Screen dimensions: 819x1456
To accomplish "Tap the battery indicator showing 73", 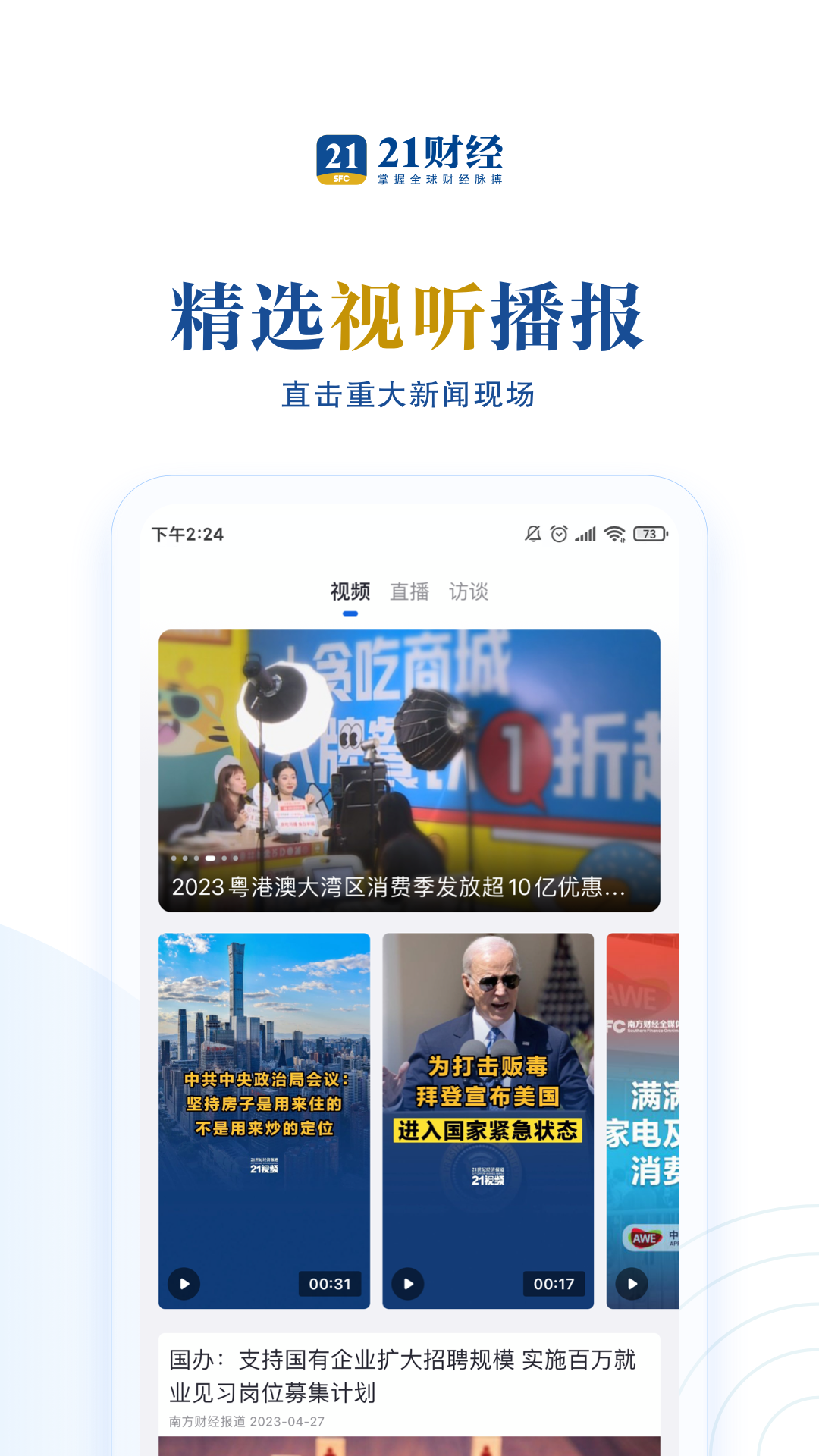I will click(648, 535).
